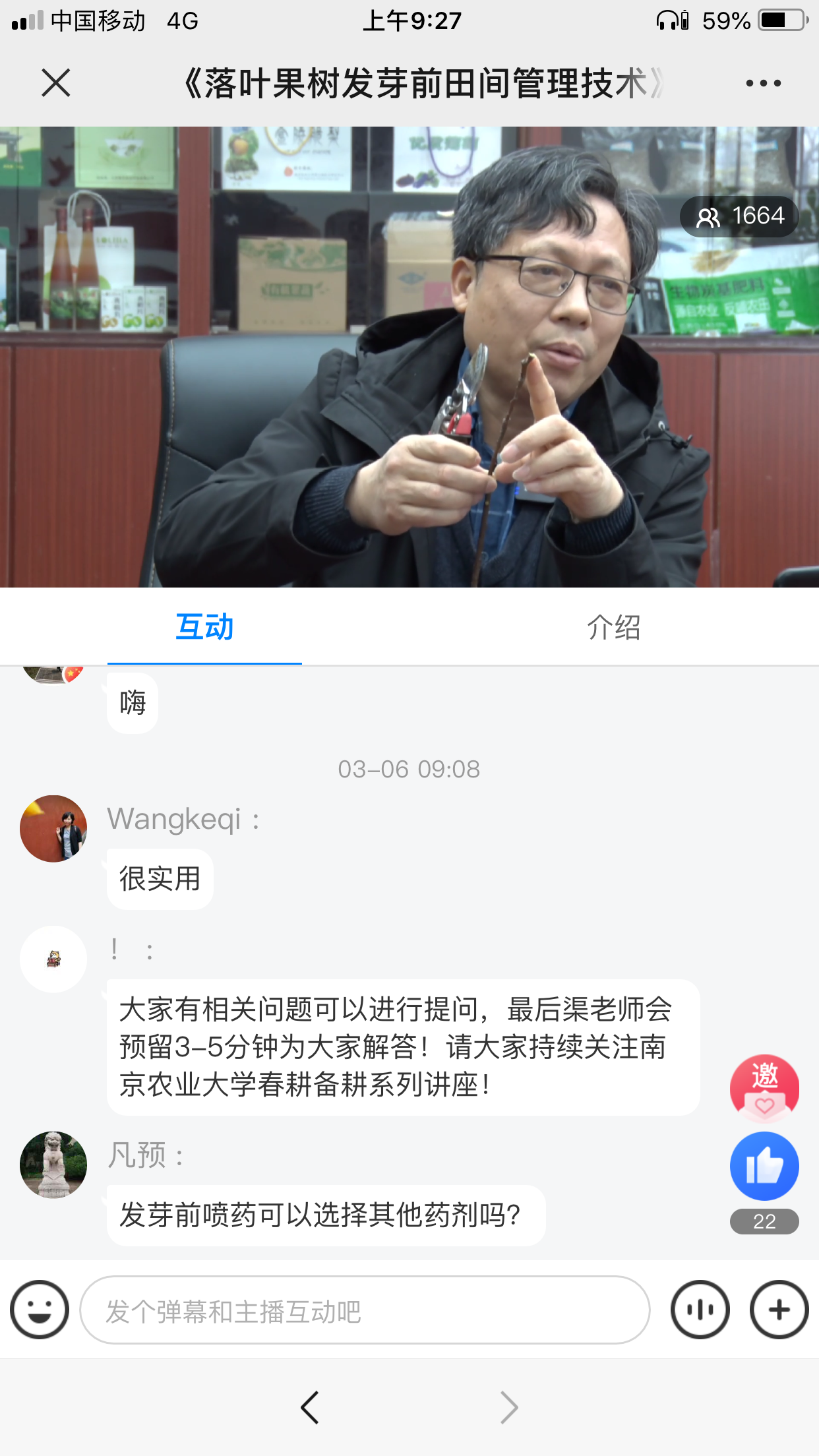Tap the voice input icon

[x=700, y=1310]
